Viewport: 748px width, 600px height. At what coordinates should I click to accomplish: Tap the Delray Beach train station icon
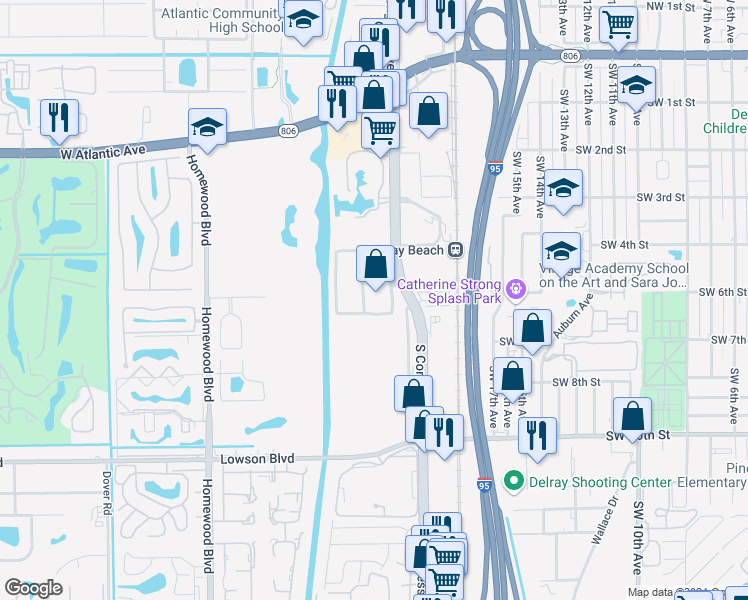454,250
